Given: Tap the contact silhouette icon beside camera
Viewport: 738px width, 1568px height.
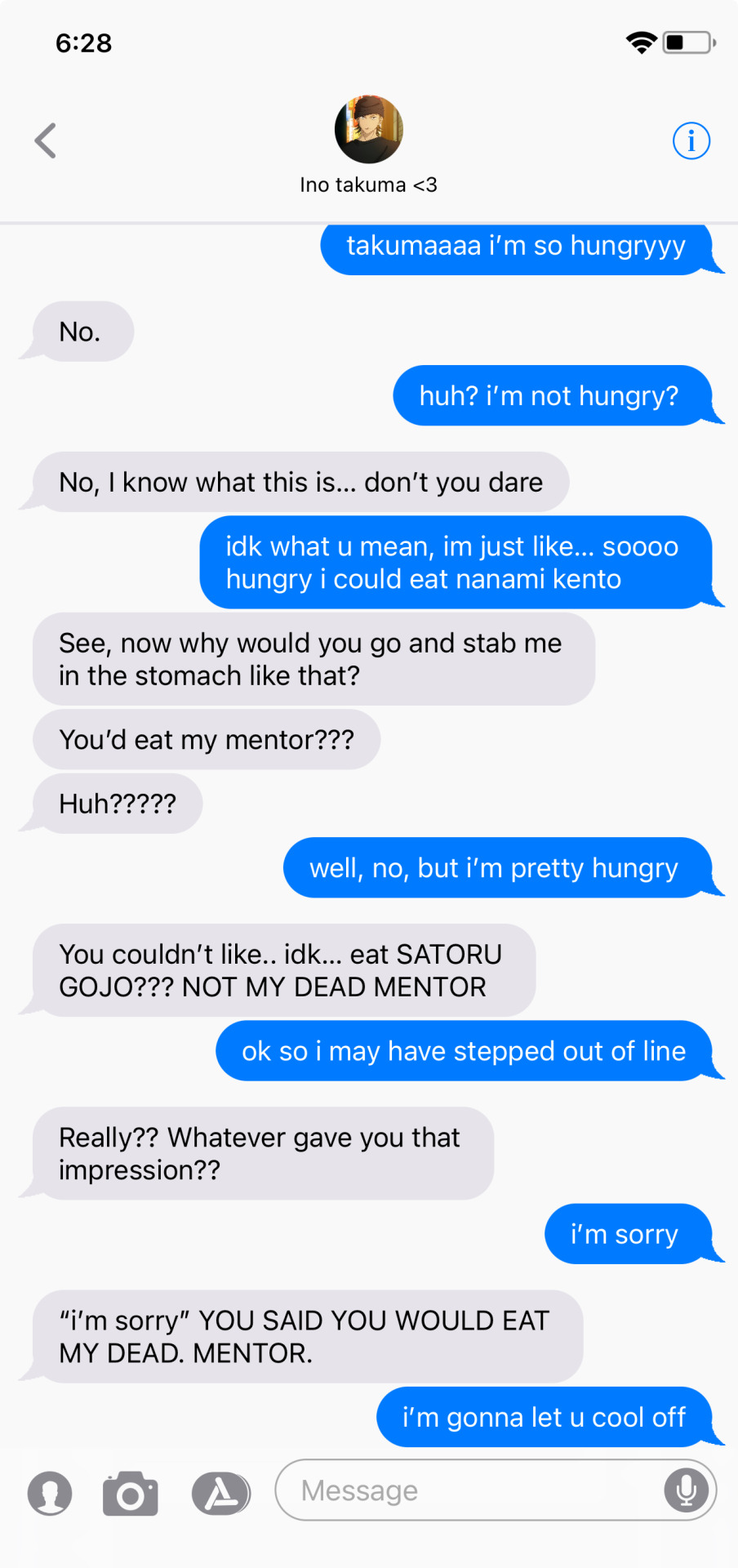Looking at the screenshot, I should 50,1493.
